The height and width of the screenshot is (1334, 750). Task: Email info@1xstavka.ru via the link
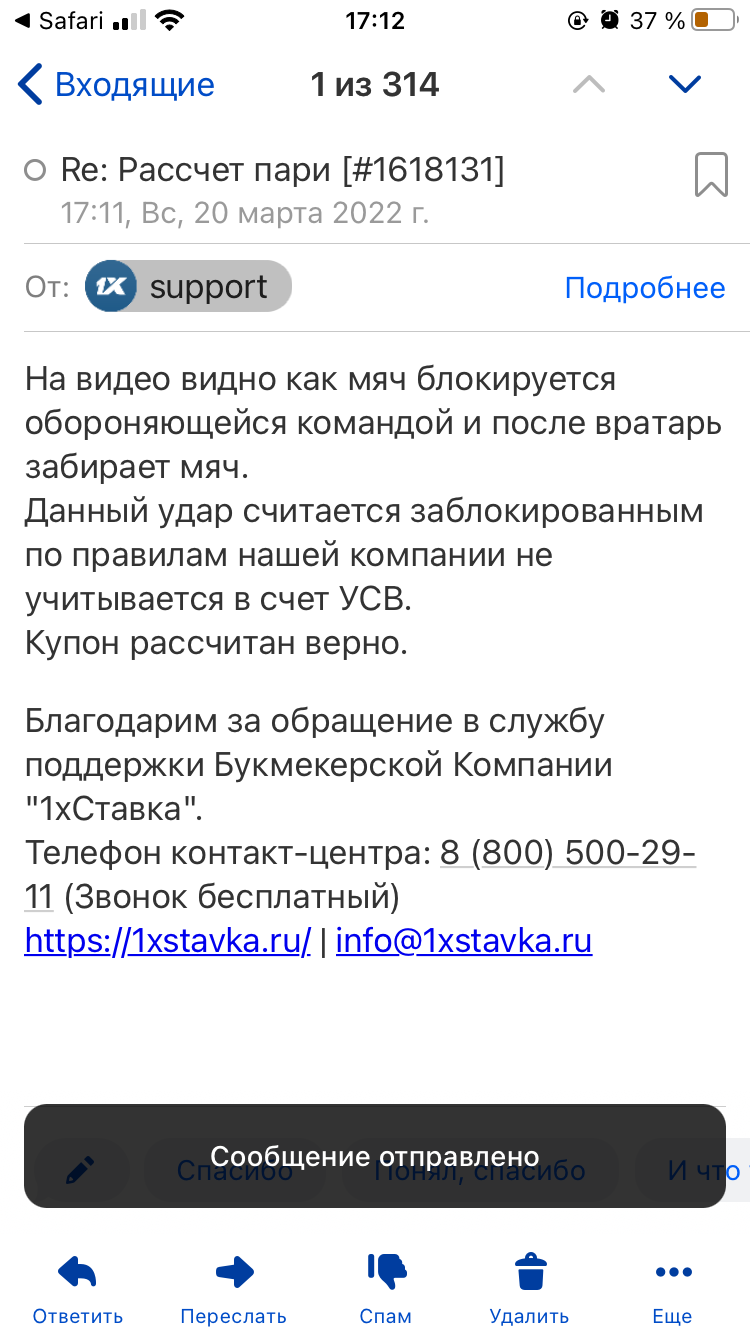point(464,941)
